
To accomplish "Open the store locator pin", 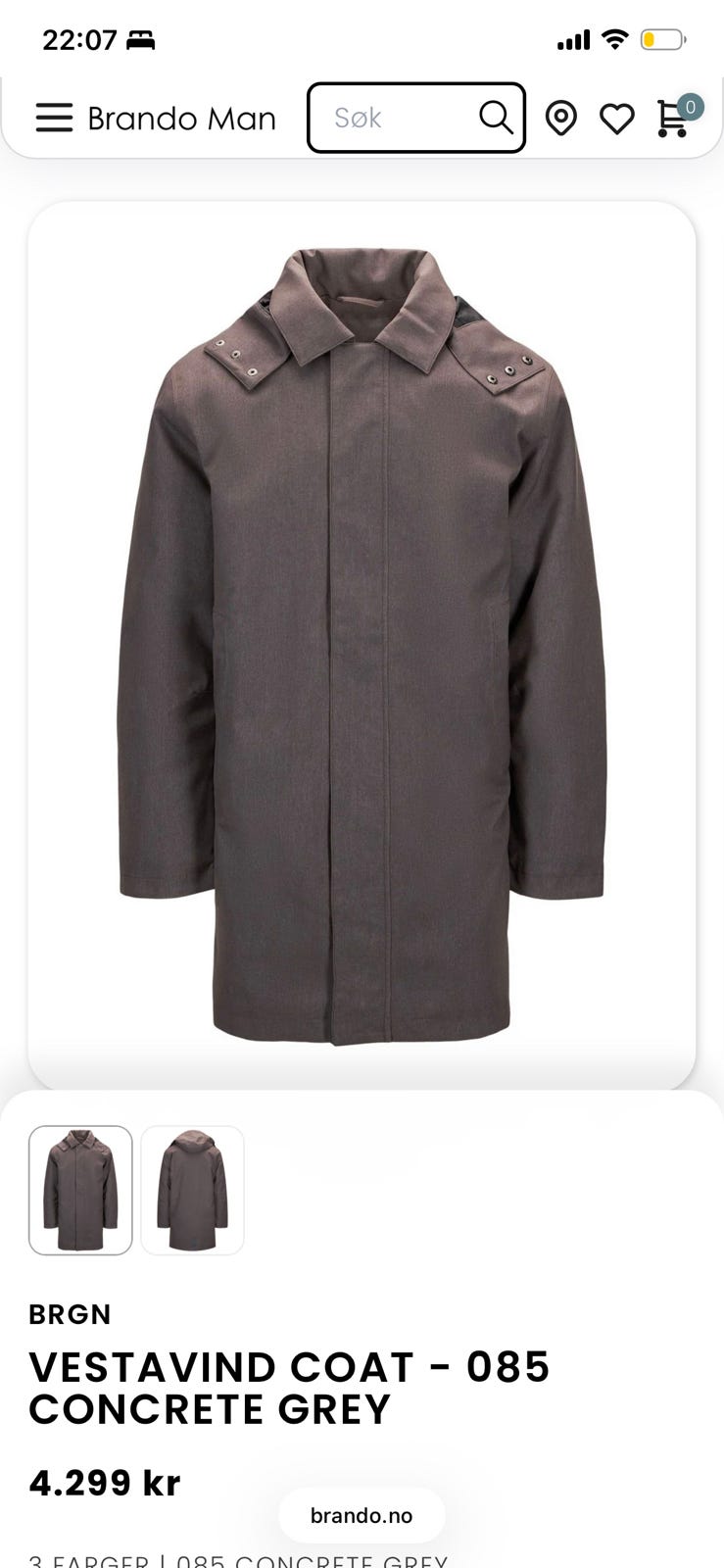I will click(x=560, y=119).
